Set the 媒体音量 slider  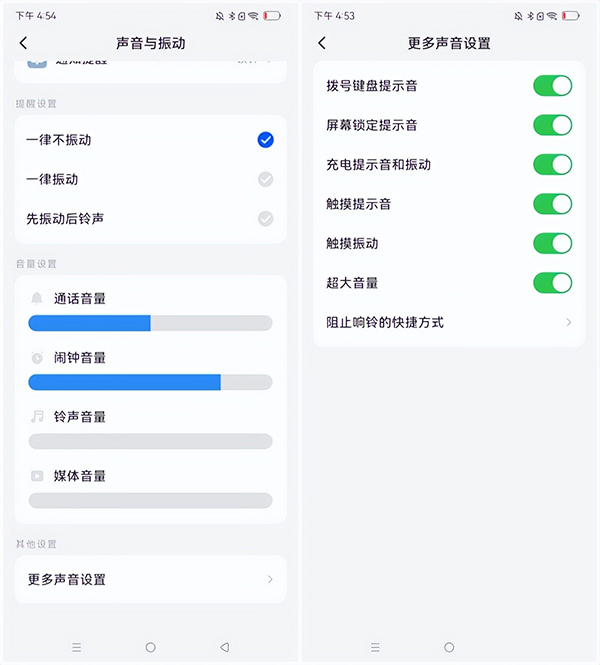[150, 500]
